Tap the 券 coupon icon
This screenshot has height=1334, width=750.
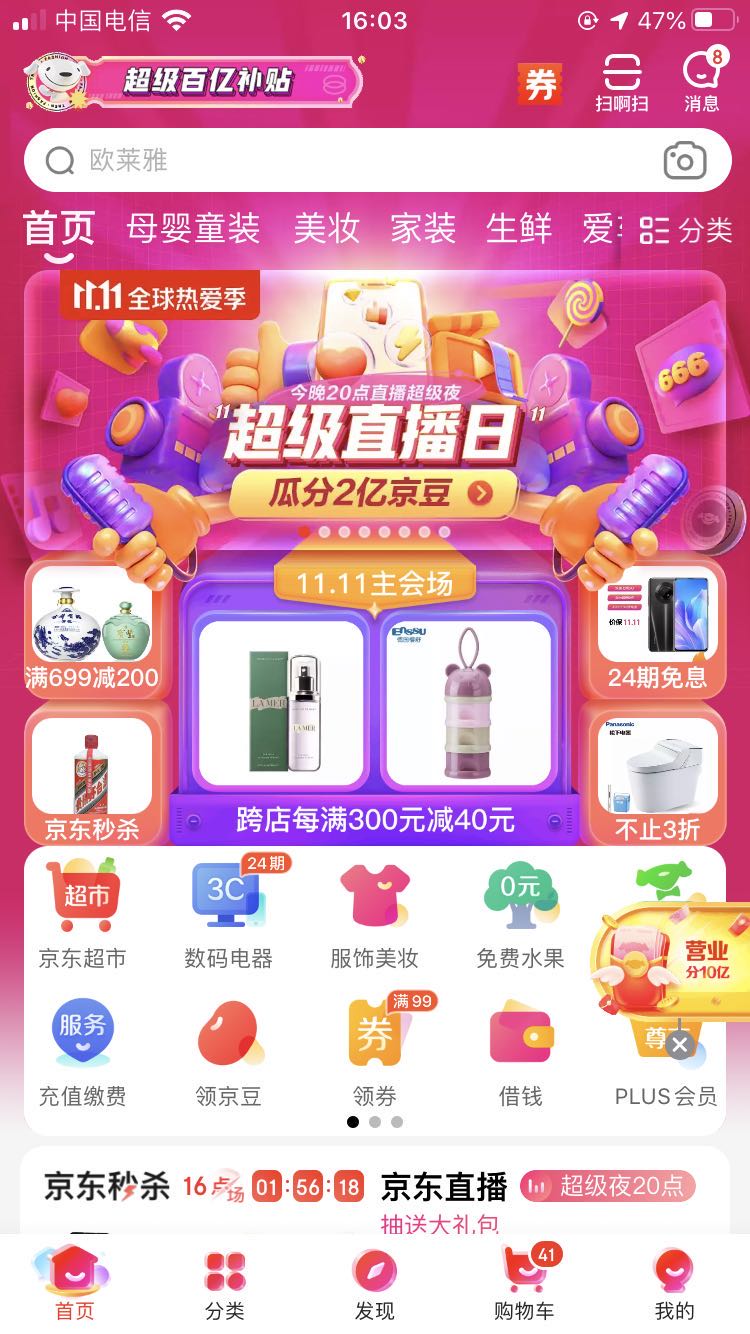tap(540, 85)
